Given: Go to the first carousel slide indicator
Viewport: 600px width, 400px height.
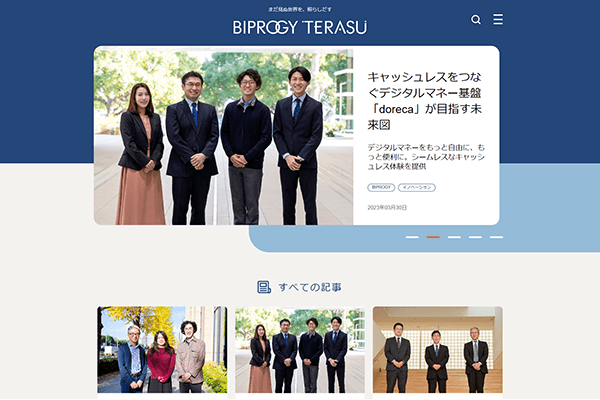Looking at the screenshot, I should tap(412, 237).
